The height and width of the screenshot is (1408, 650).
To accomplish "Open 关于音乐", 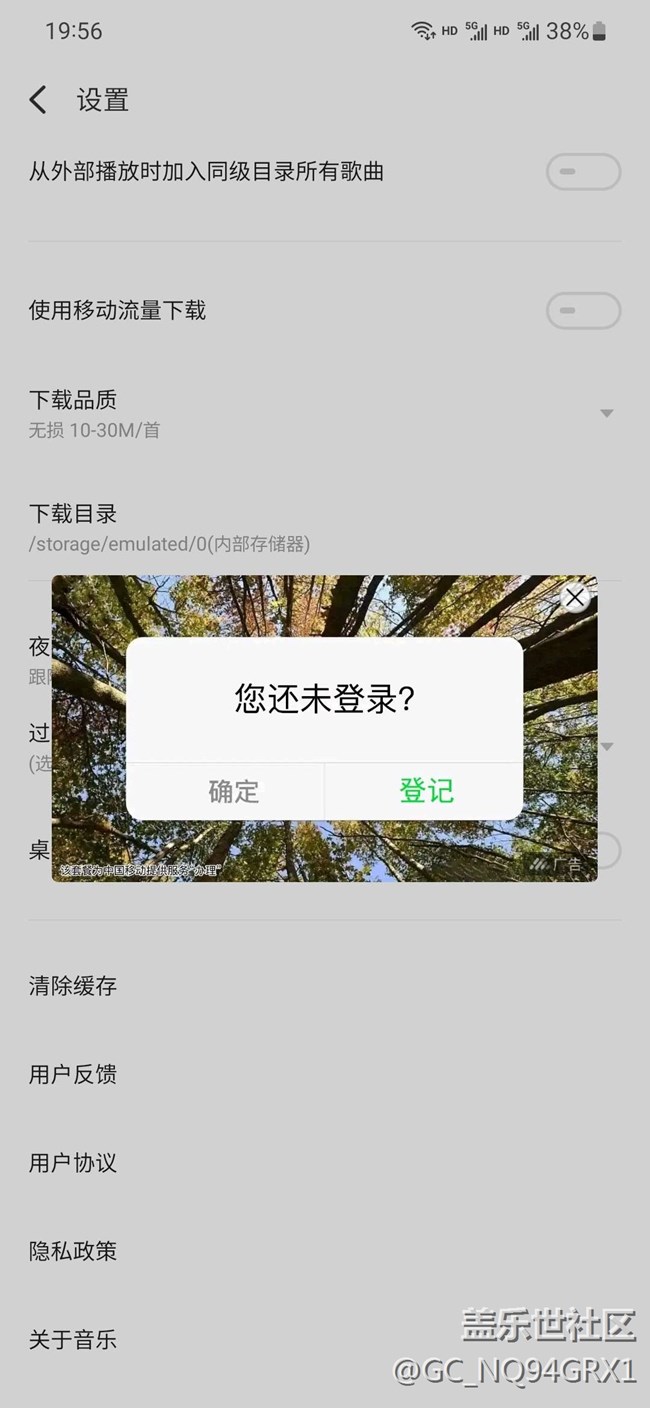I will coord(325,1339).
